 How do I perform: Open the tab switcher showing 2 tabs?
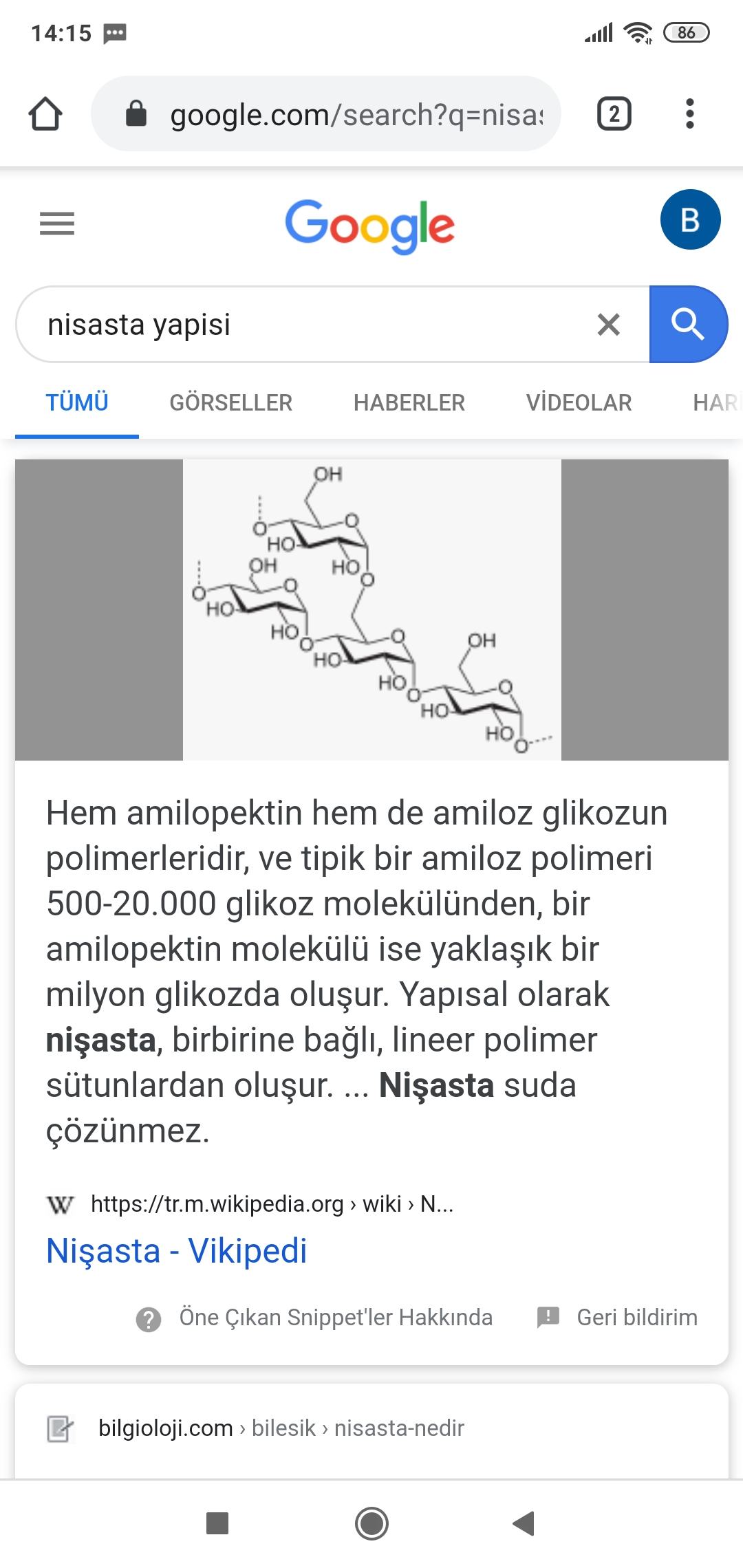pos(614,113)
